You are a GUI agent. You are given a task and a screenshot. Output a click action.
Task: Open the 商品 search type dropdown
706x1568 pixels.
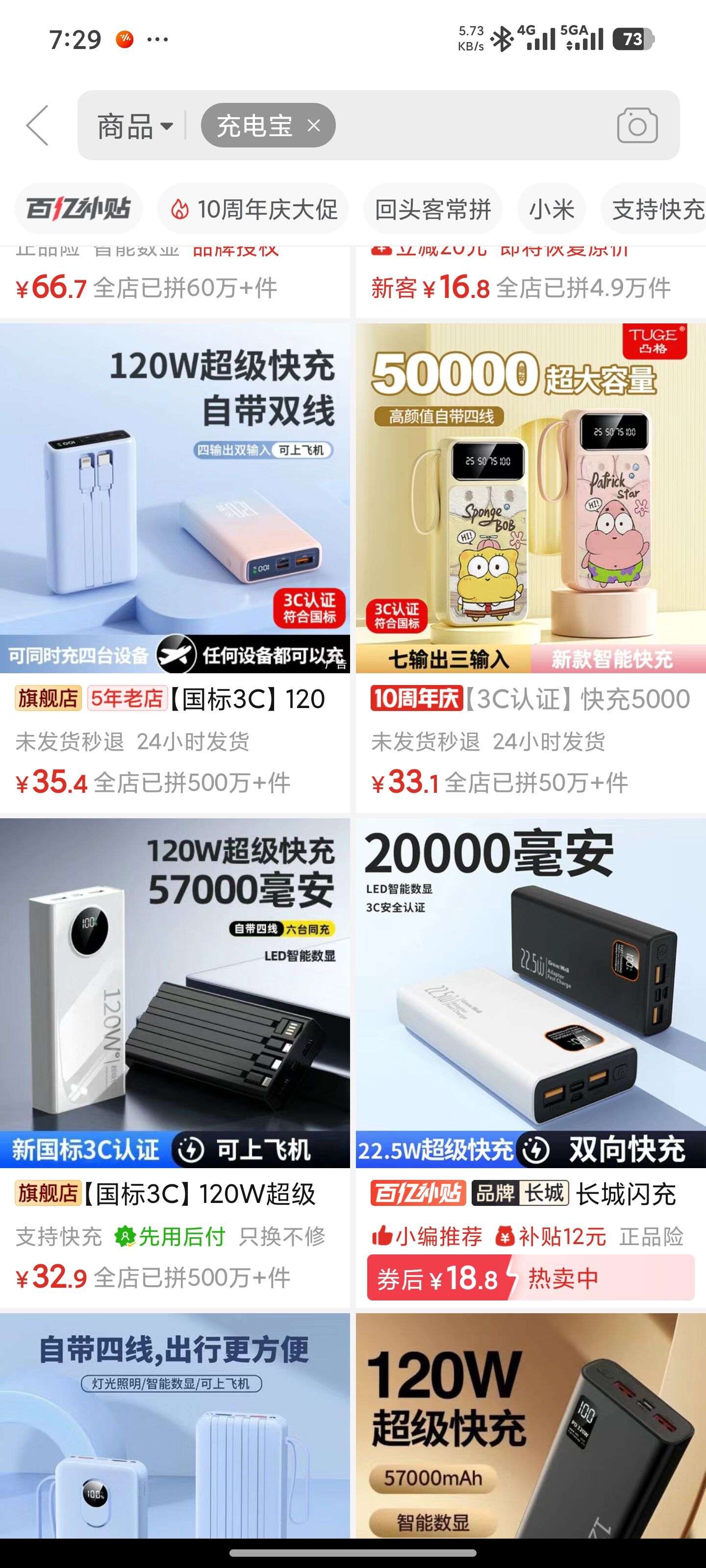135,126
